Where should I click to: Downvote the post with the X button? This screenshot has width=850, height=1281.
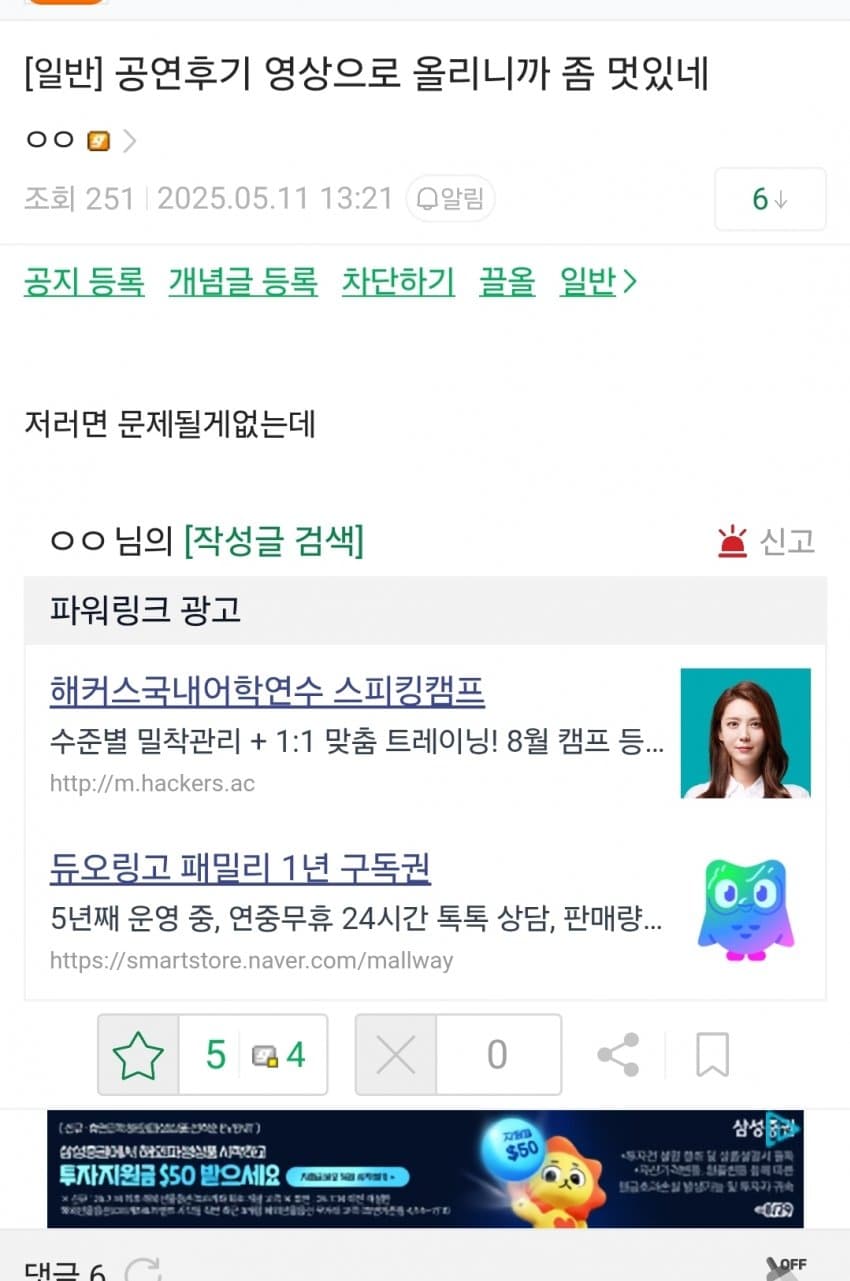point(396,1055)
